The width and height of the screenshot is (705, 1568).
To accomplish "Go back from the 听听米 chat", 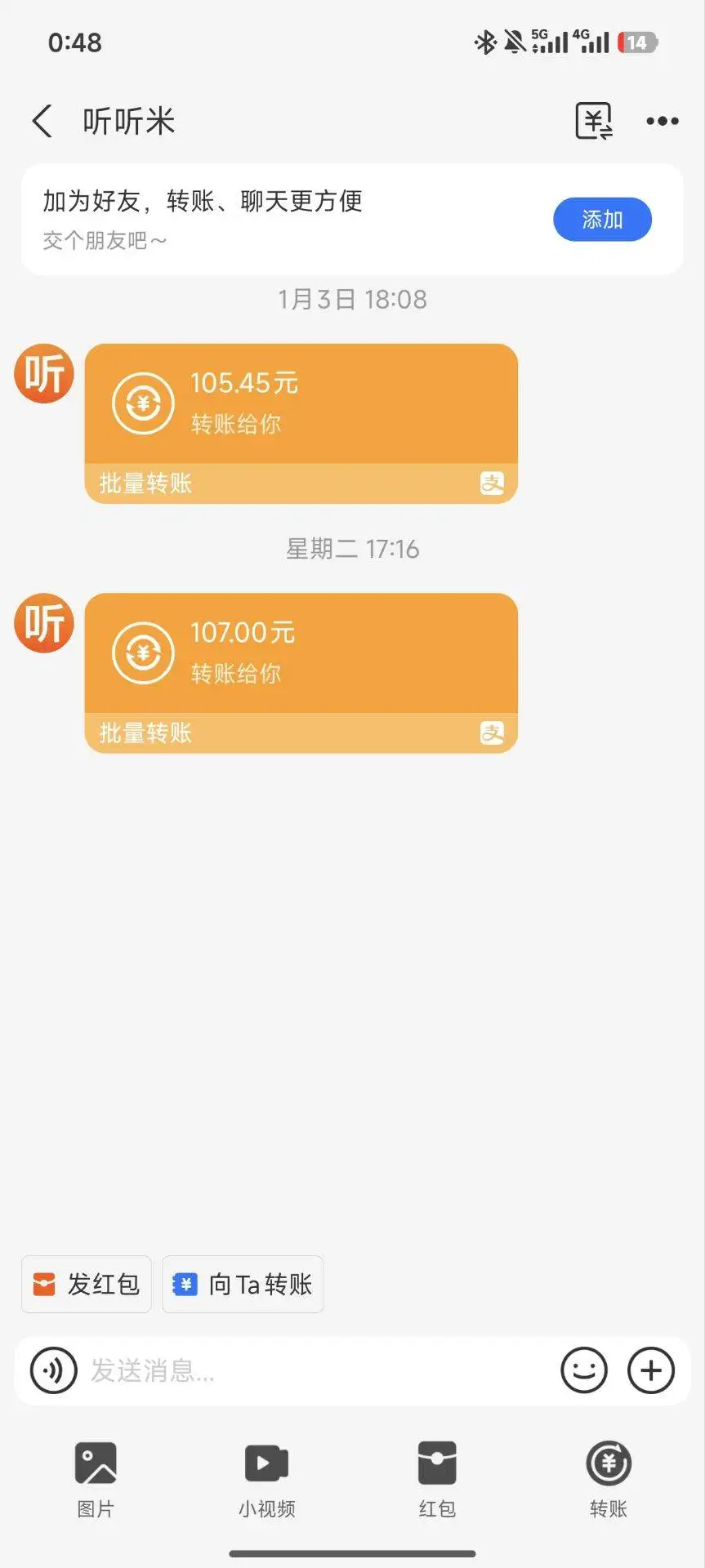I will 42,122.
